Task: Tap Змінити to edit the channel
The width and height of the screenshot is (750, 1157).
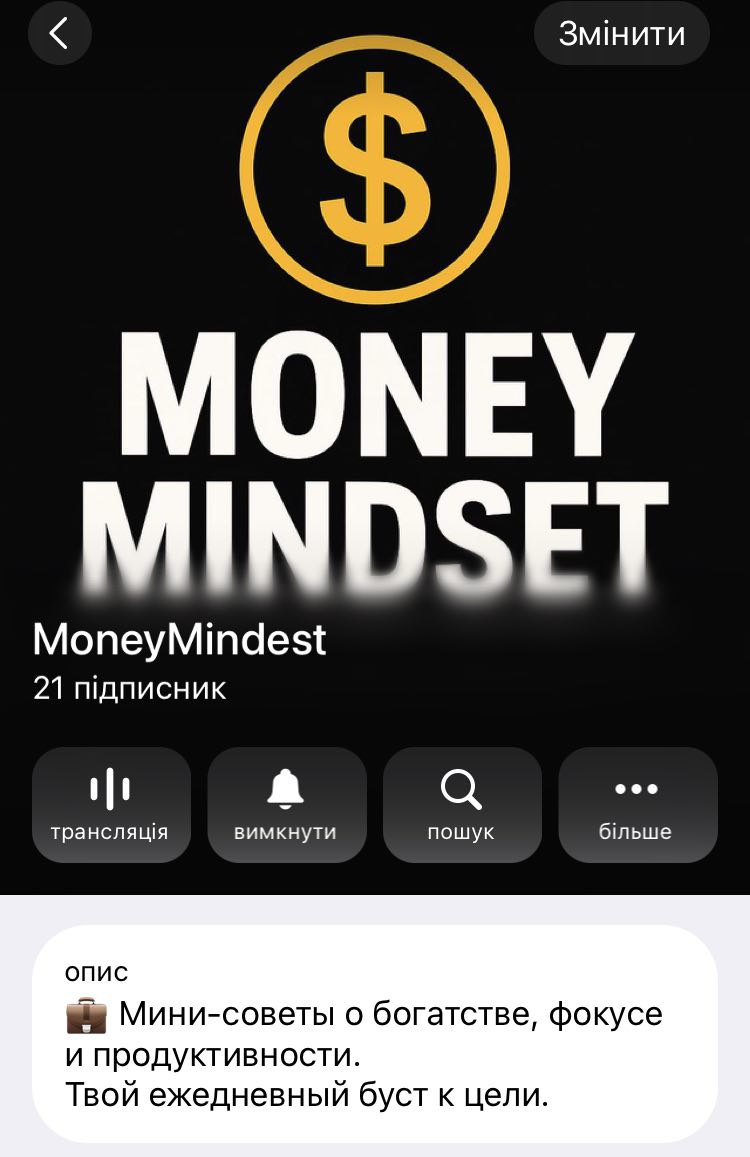Action: pyautogui.click(x=622, y=33)
